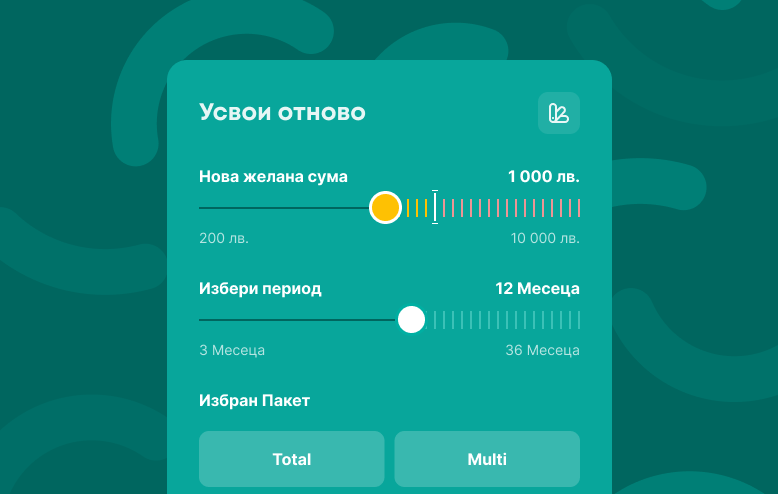Screen dimensions: 778x494
Task: Choose the Multi package
Action: point(487,459)
